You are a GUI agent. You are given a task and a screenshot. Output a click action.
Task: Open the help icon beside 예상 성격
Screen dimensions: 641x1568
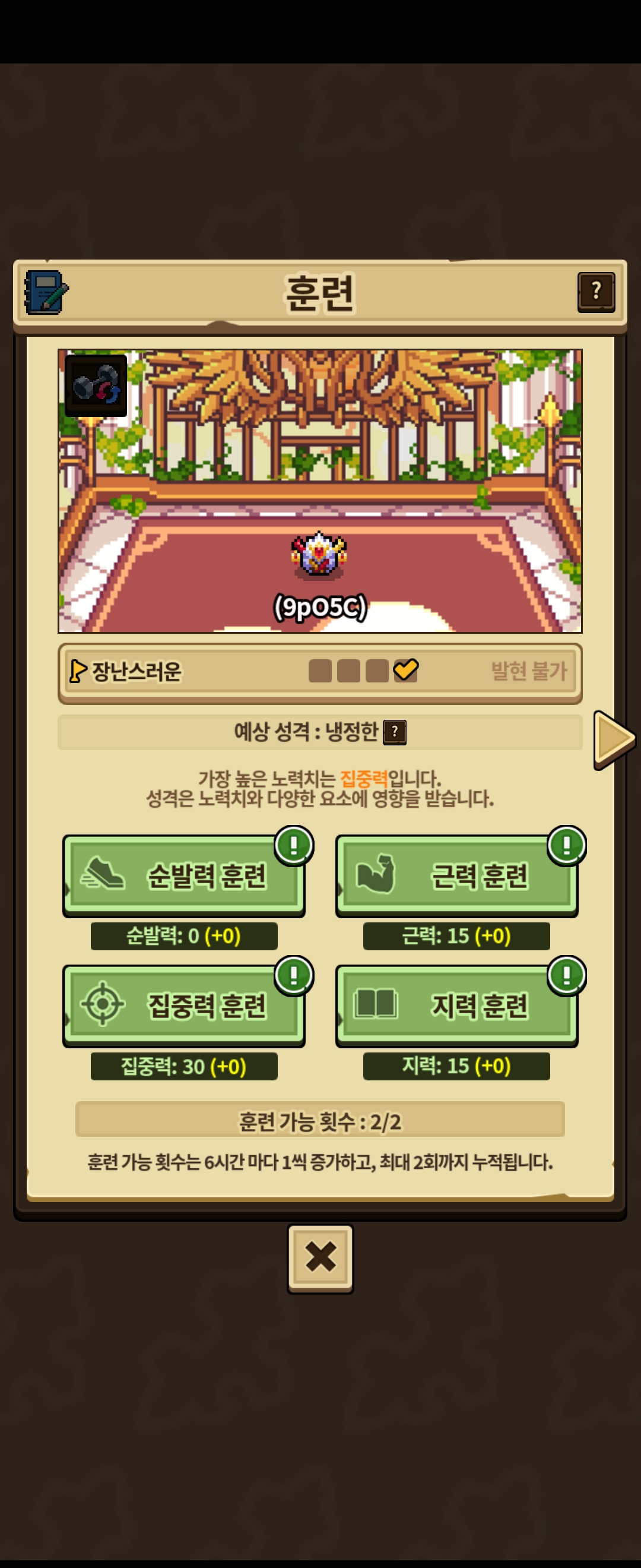[x=395, y=732]
